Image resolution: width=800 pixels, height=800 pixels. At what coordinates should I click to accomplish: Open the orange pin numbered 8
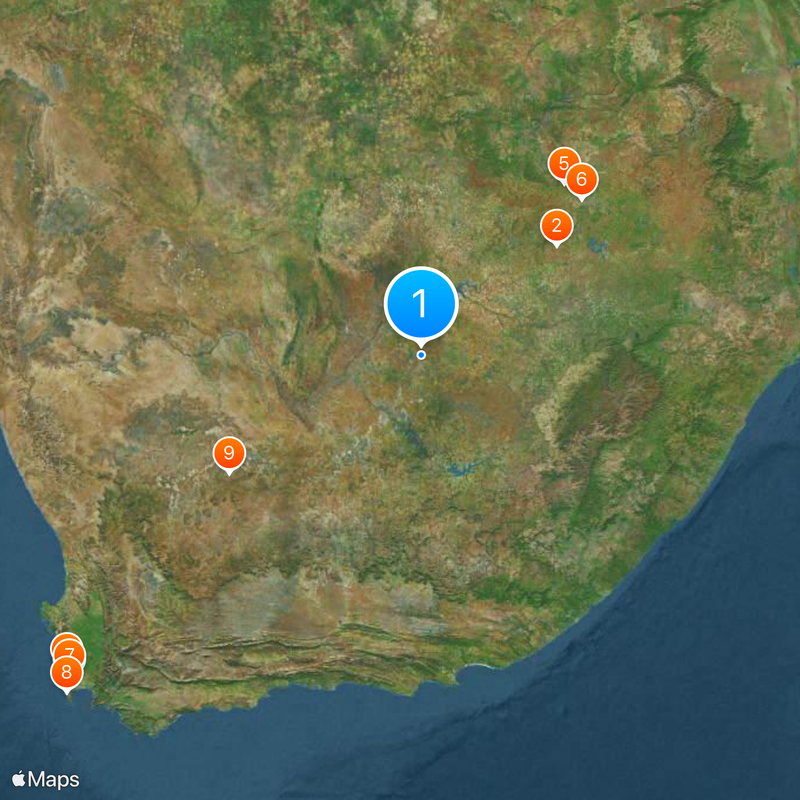click(66, 673)
